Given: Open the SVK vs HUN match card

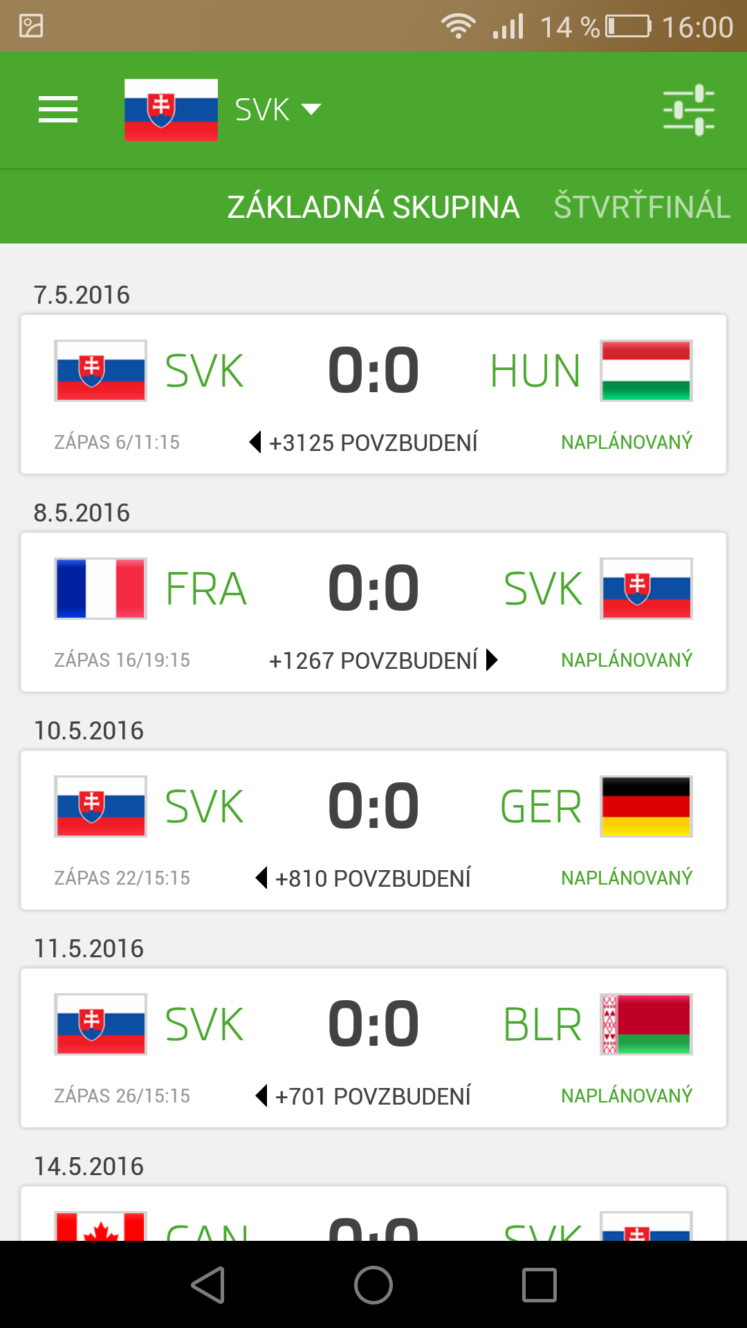Looking at the screenshot, I should tap(373, 394).
